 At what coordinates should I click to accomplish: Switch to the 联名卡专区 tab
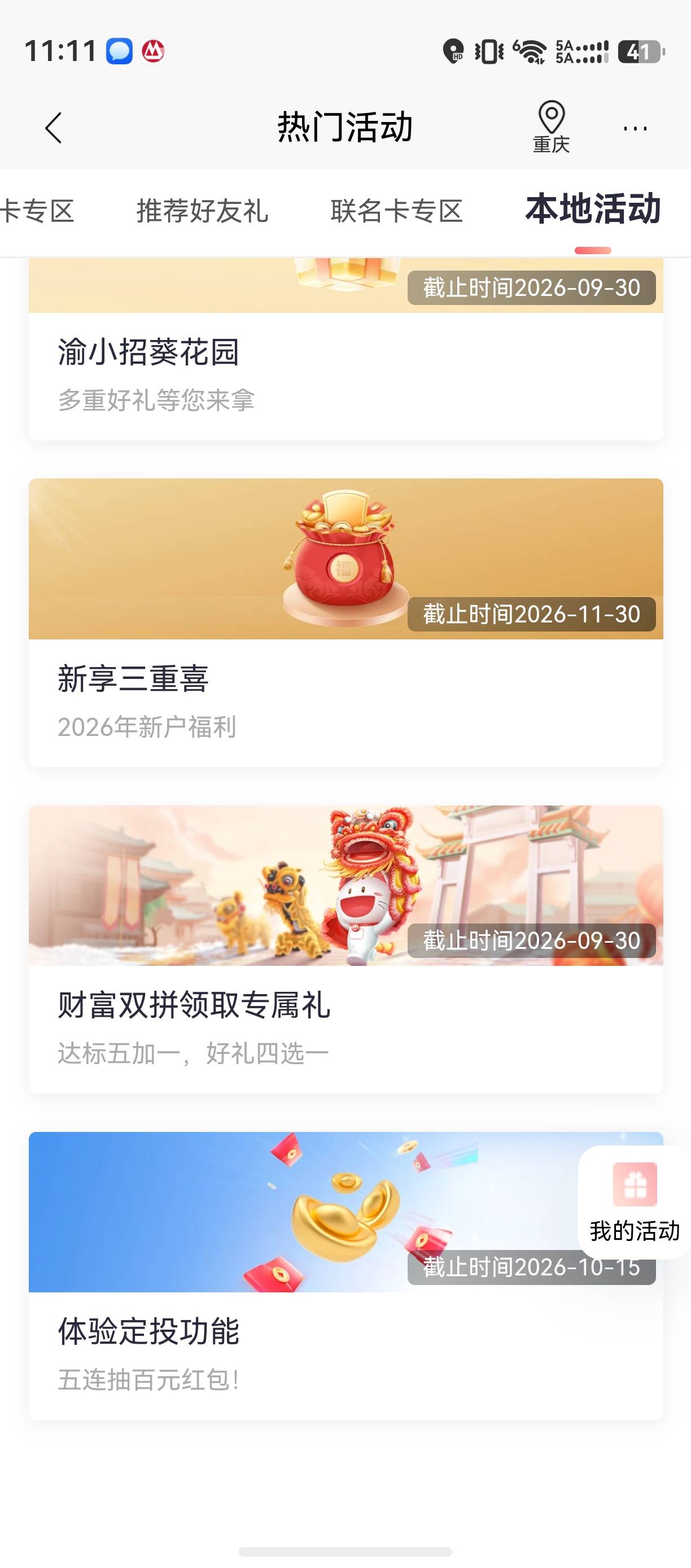pos(397,211)
